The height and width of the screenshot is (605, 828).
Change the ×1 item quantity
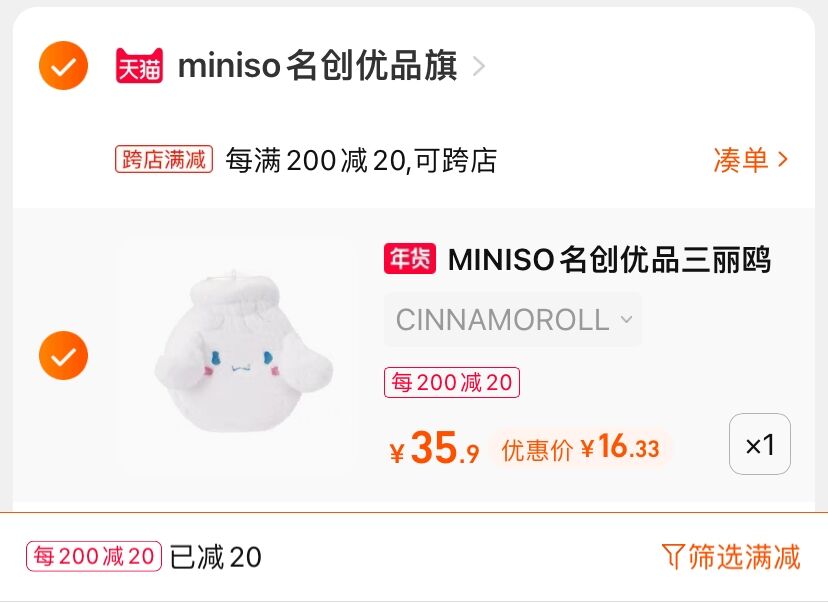click(x=759, y=444)
